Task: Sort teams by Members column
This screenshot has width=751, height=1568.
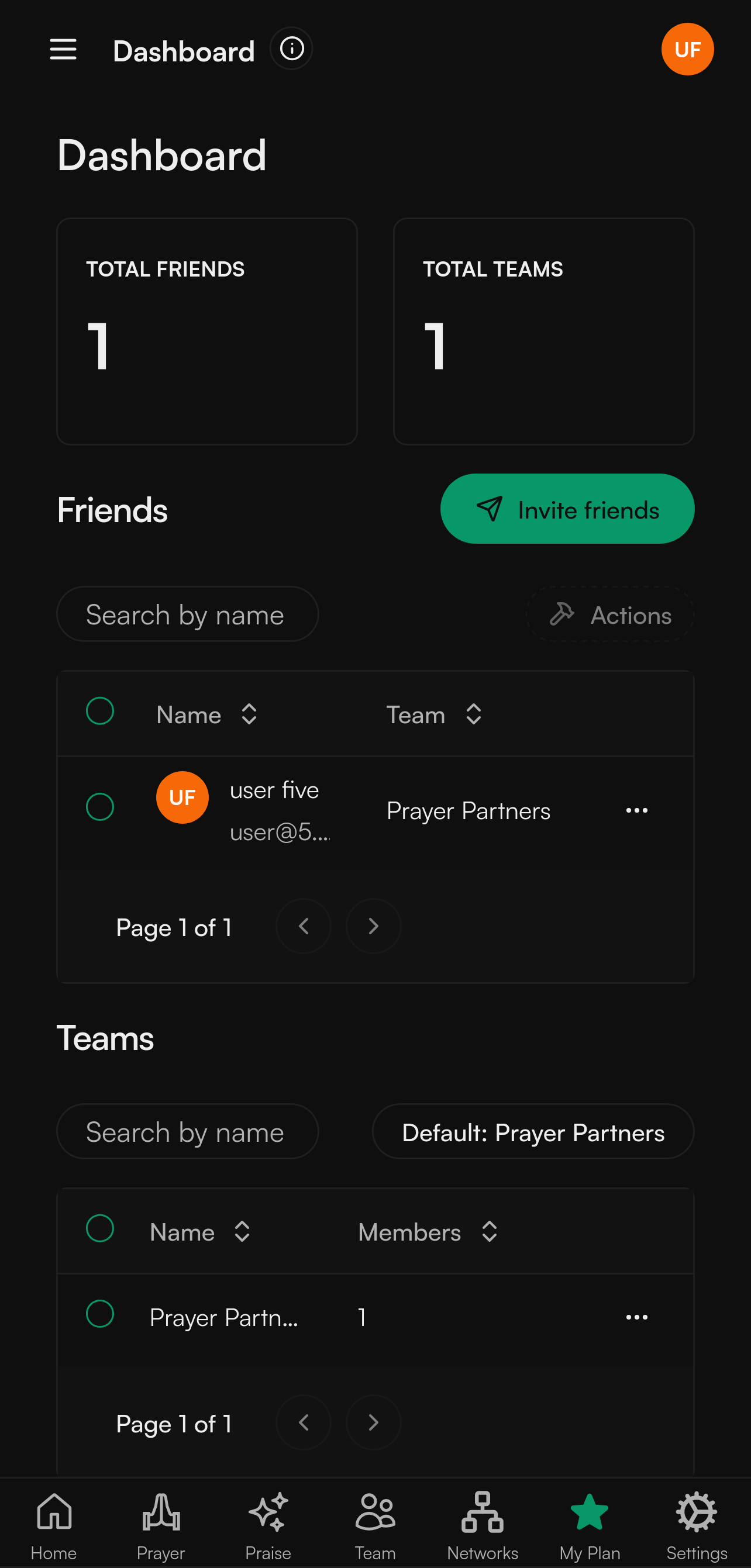Action: (428, 1231)
